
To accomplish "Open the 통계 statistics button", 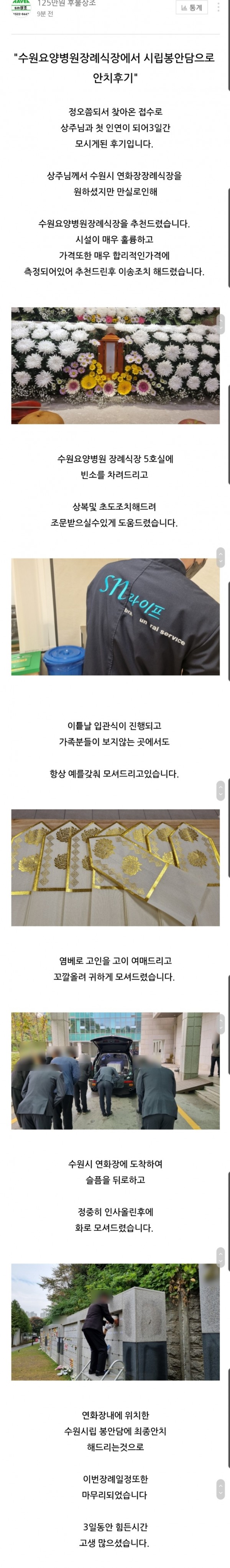I will pos(192,8).
